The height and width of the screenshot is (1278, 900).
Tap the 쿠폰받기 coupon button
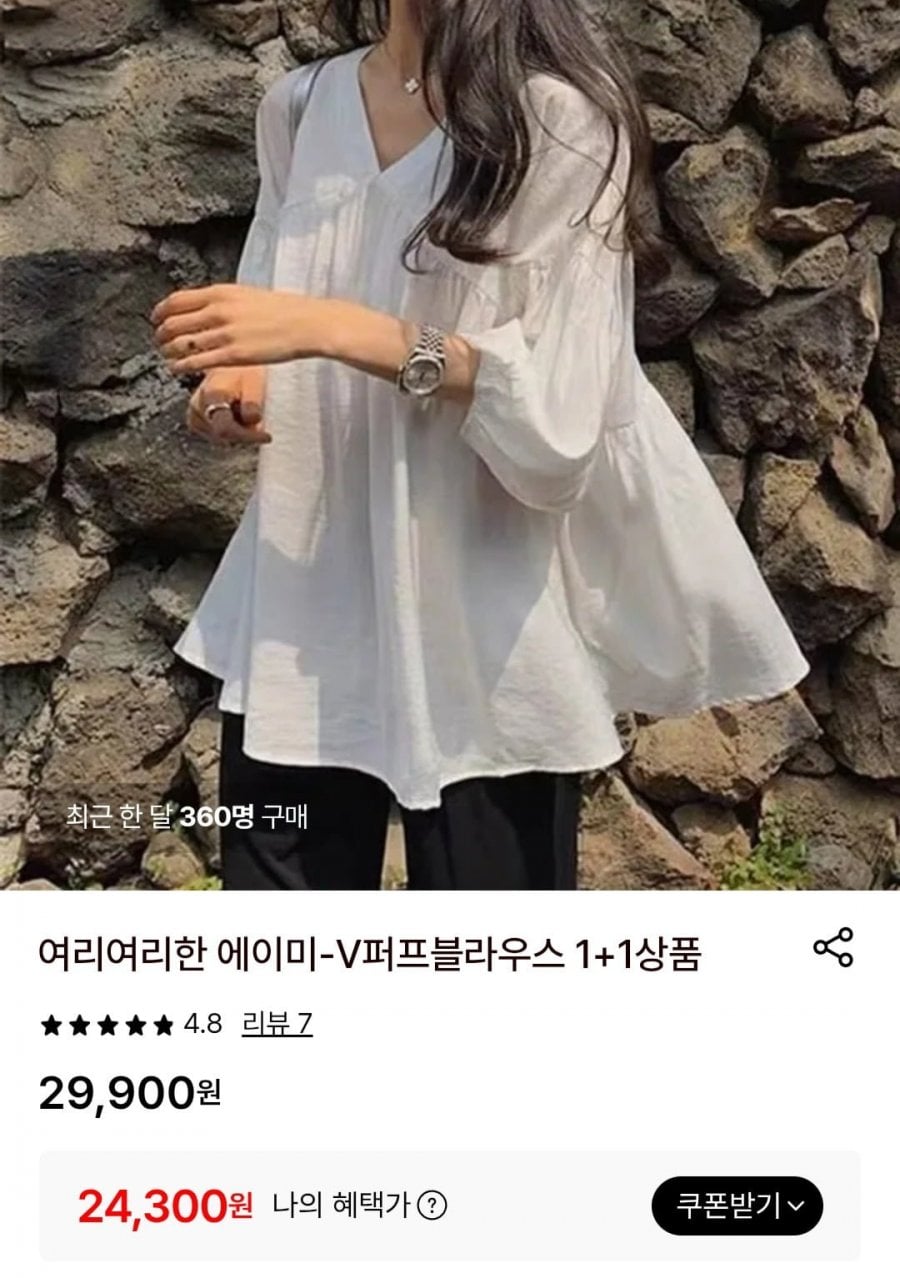[x=737, y=1205]
